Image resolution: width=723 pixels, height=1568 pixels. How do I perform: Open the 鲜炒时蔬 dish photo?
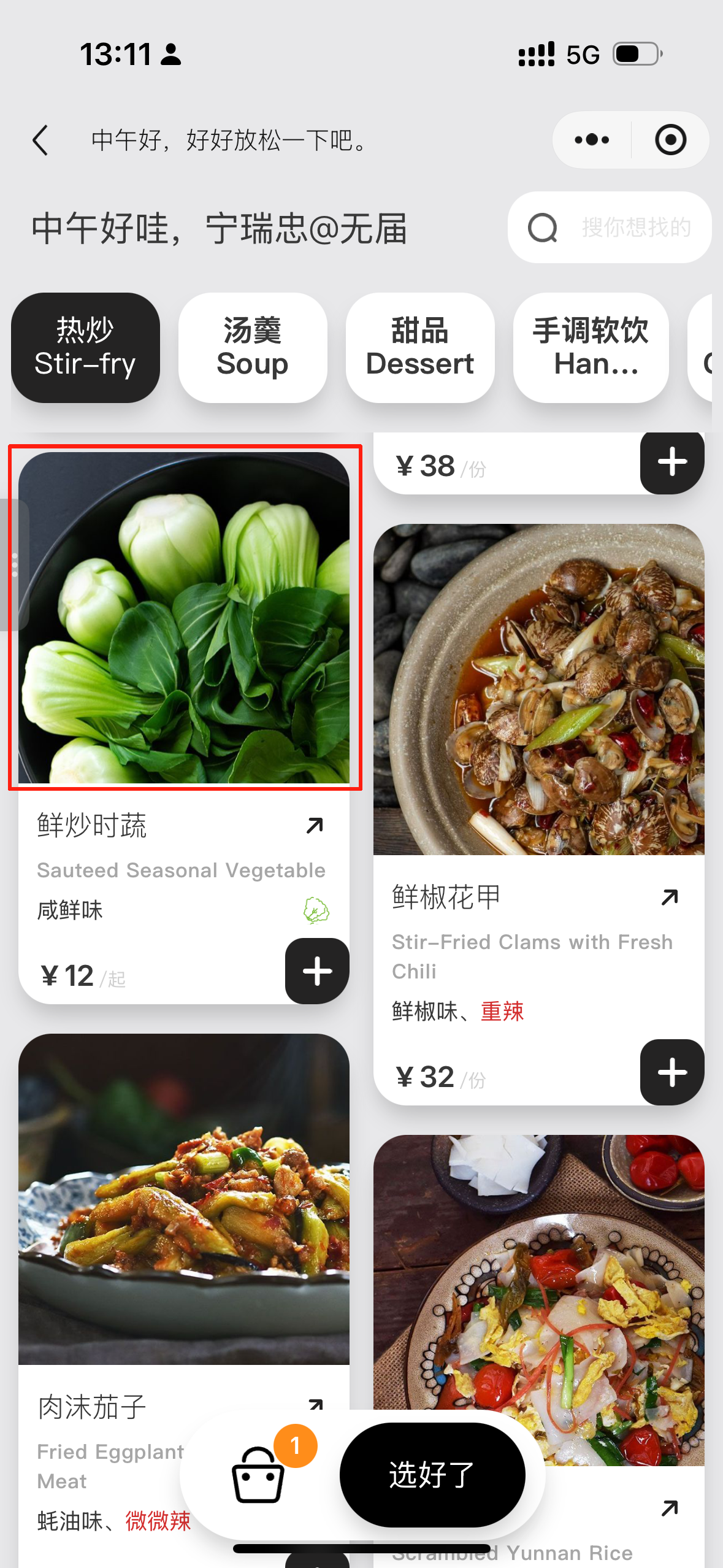(184, 618)
